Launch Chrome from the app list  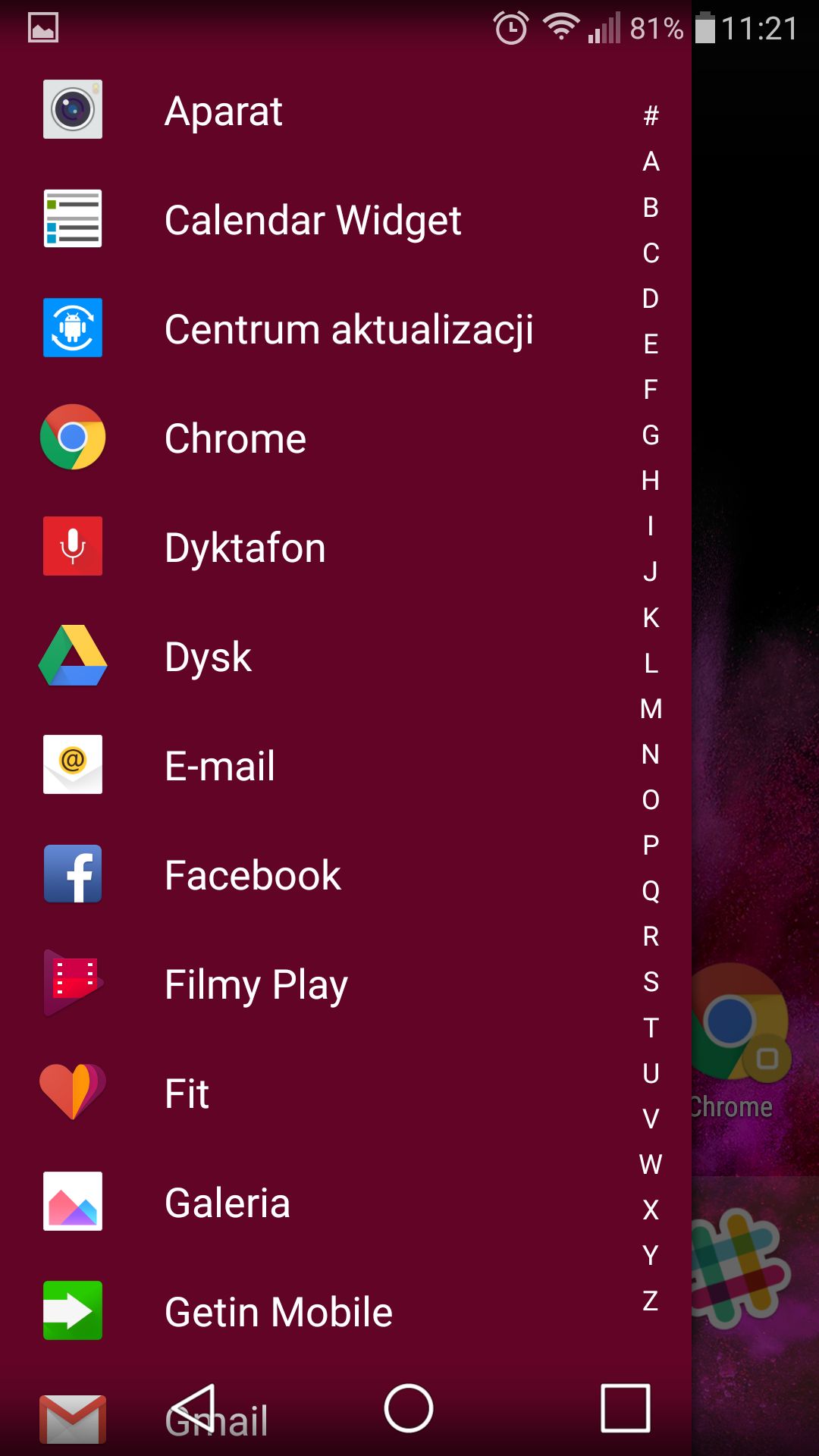(303, 438)
